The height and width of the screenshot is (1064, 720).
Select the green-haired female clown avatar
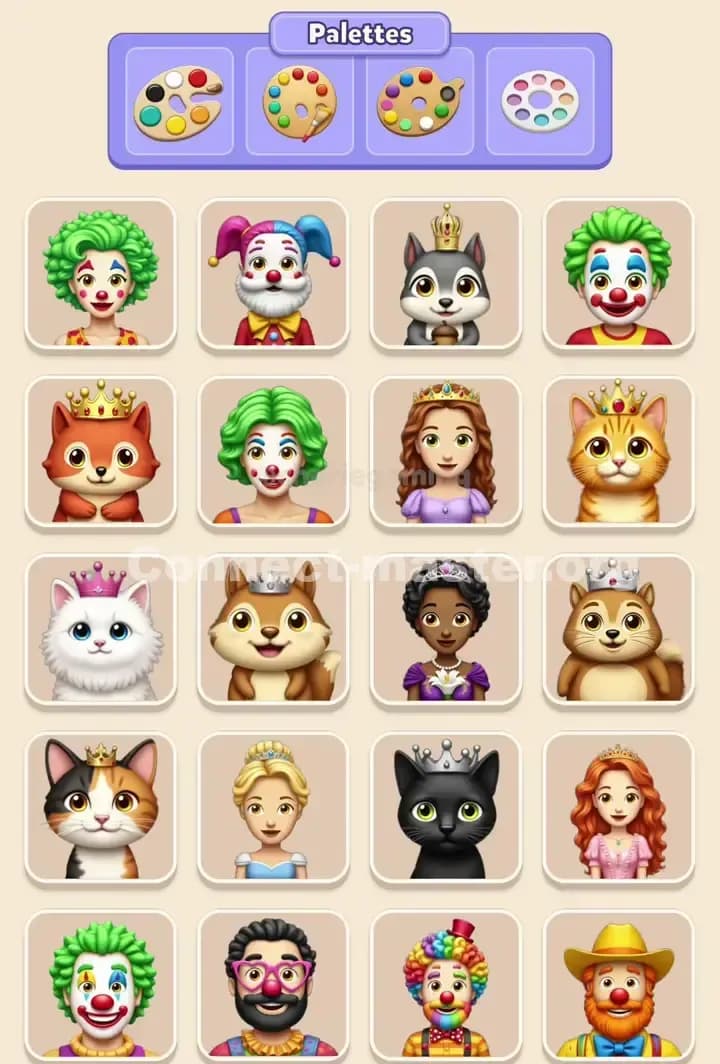(x=100, y=275)
